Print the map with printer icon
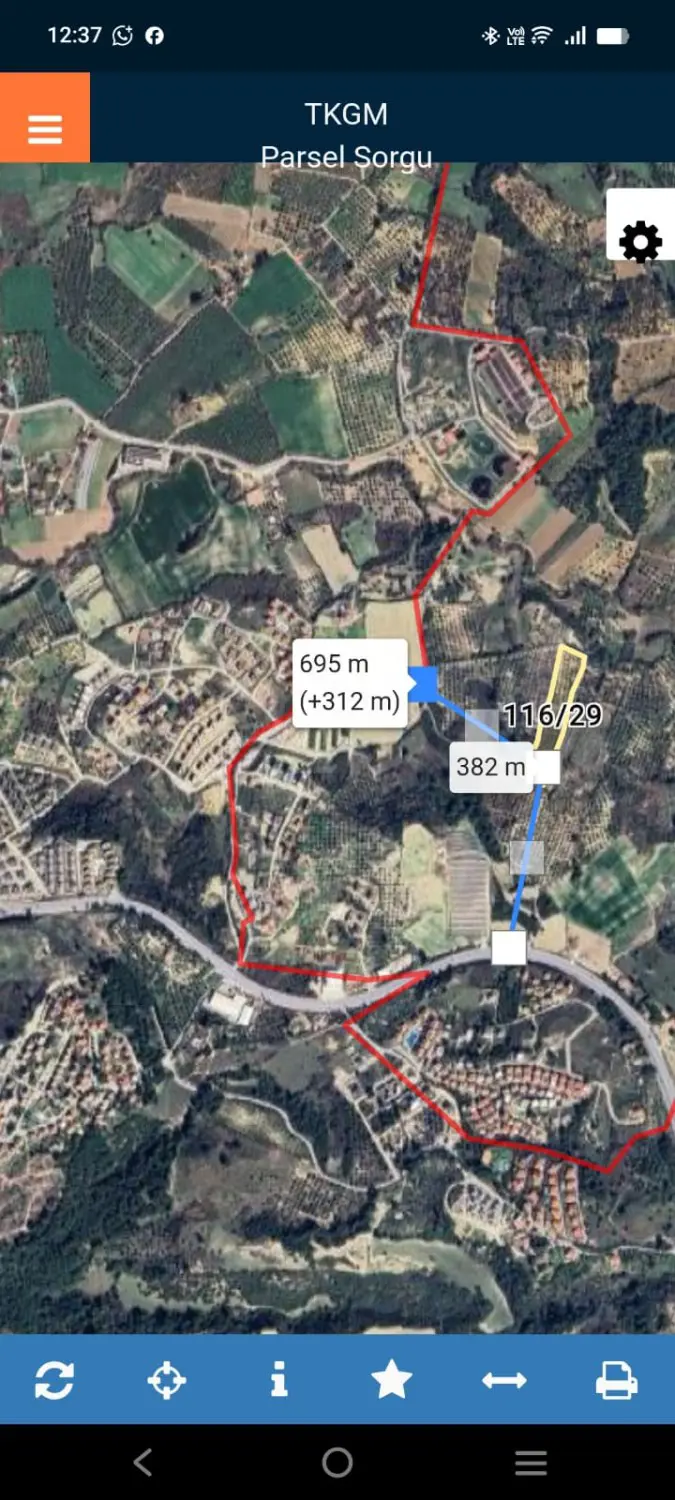 click(616, 1380)
